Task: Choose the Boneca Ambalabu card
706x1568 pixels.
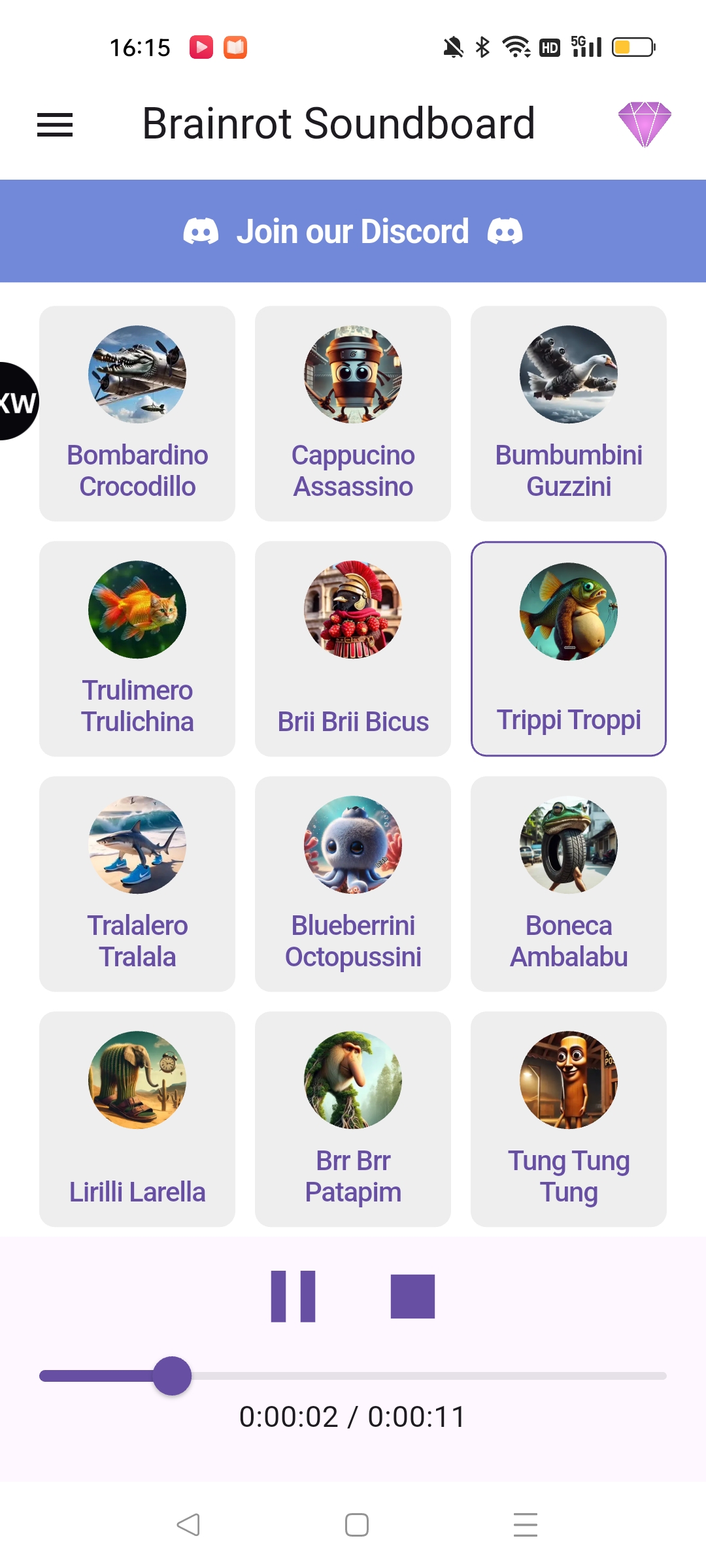Action: coord(569,884)
